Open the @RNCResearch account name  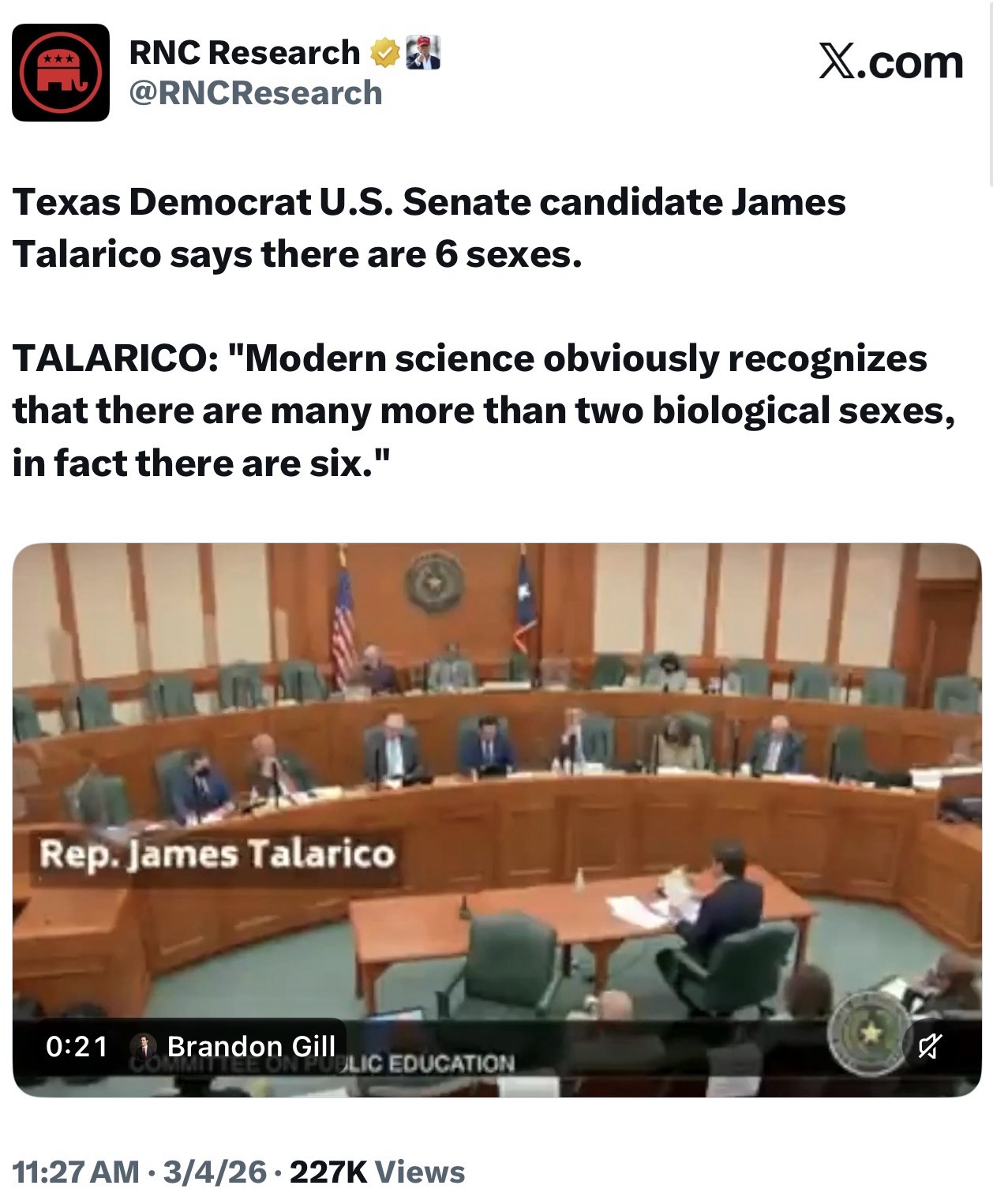256,93
